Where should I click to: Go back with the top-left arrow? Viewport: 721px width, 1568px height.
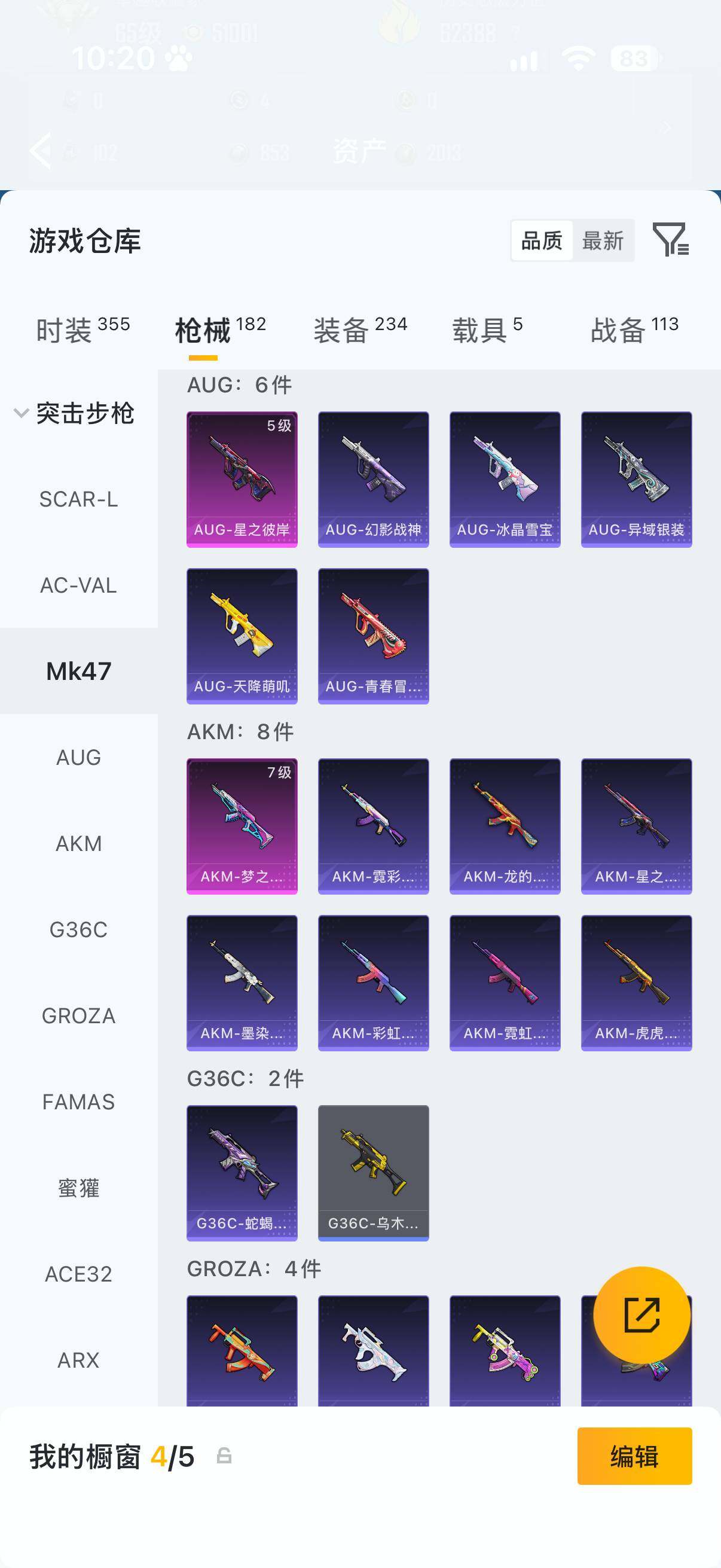(x=40, y=150)
